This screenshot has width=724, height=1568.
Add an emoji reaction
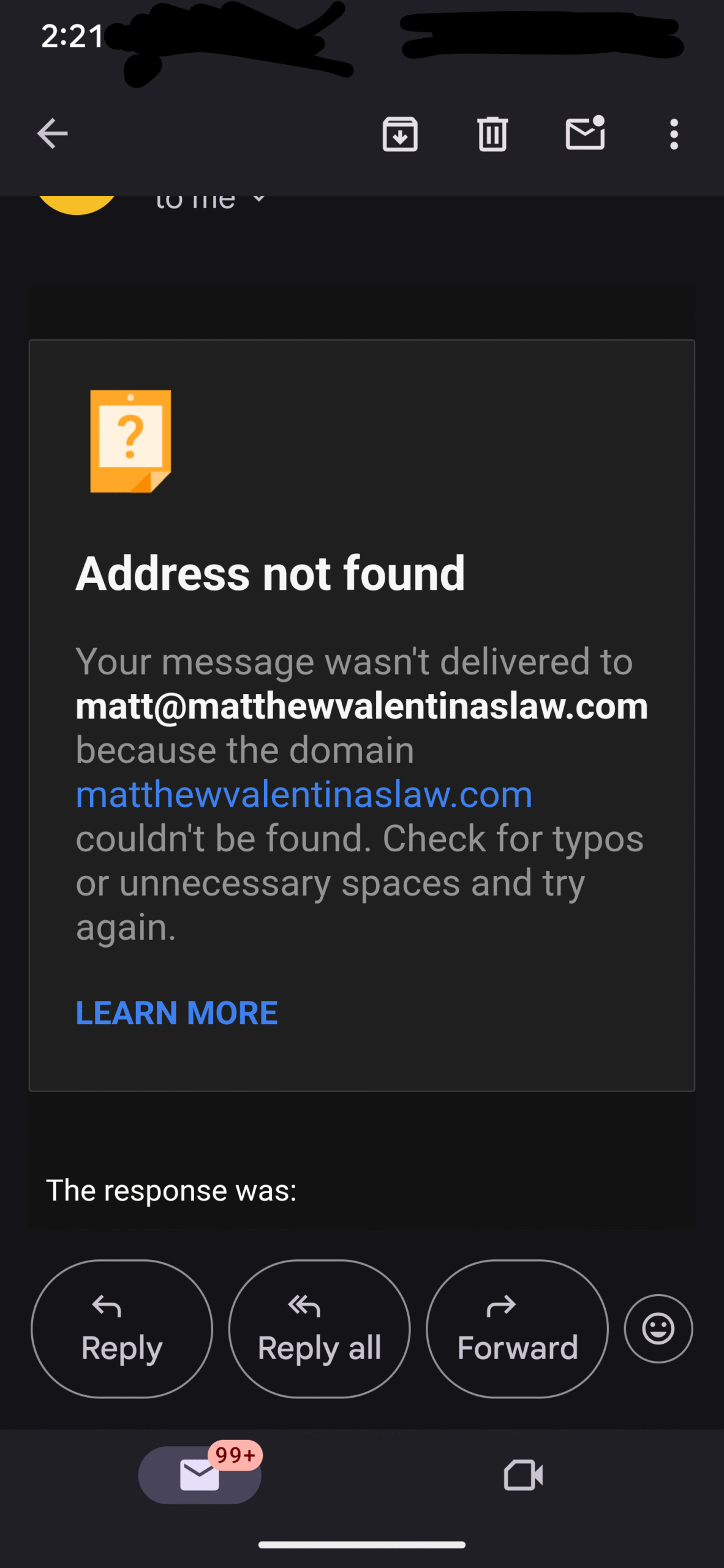coord(658,1329)
